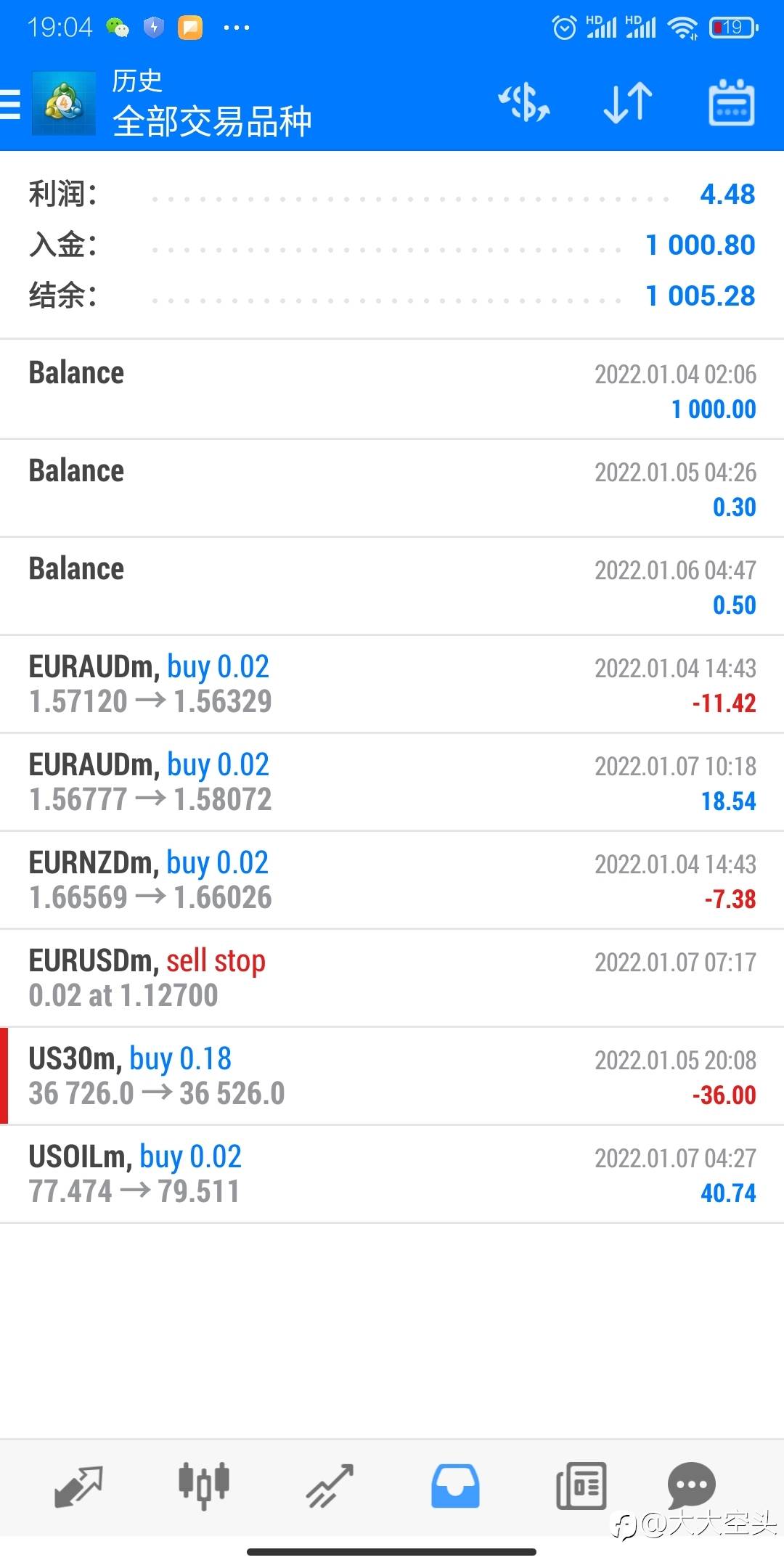The width and height of the screenshot is (784, 1568).
Task: Change sort order with arrows icon
Action: pos(628,102)
